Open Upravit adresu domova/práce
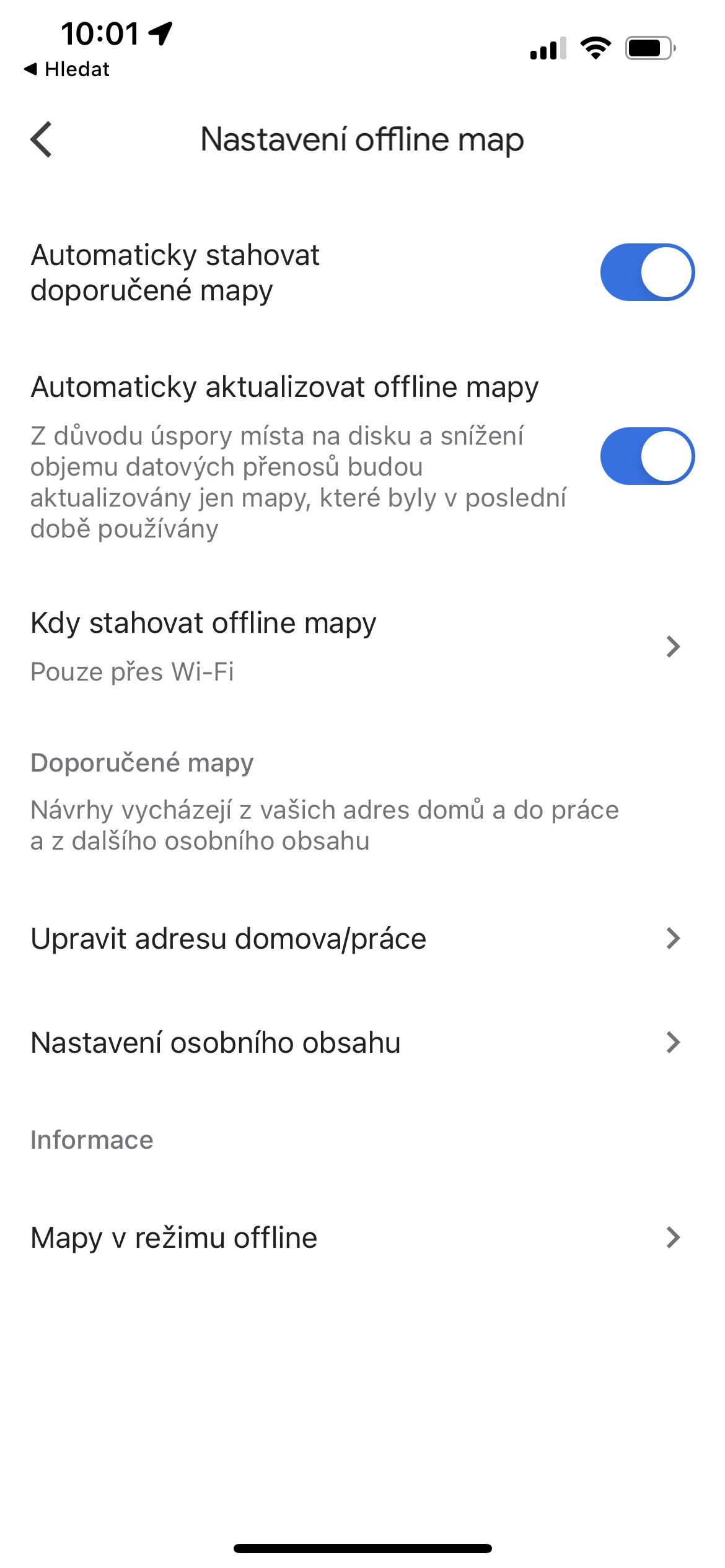 point(356,939)
